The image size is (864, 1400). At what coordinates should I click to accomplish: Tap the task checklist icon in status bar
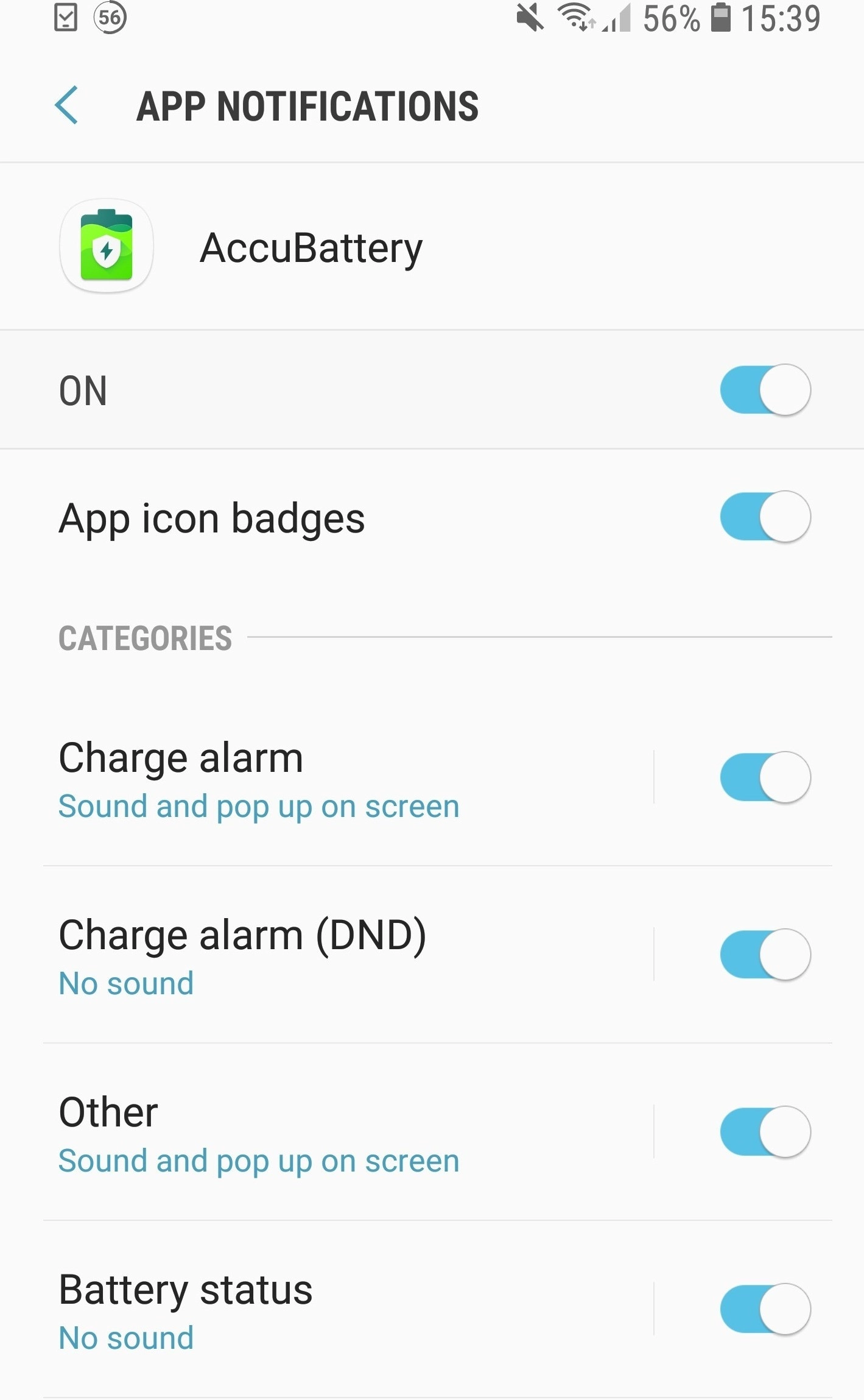(x=66, y=18)
